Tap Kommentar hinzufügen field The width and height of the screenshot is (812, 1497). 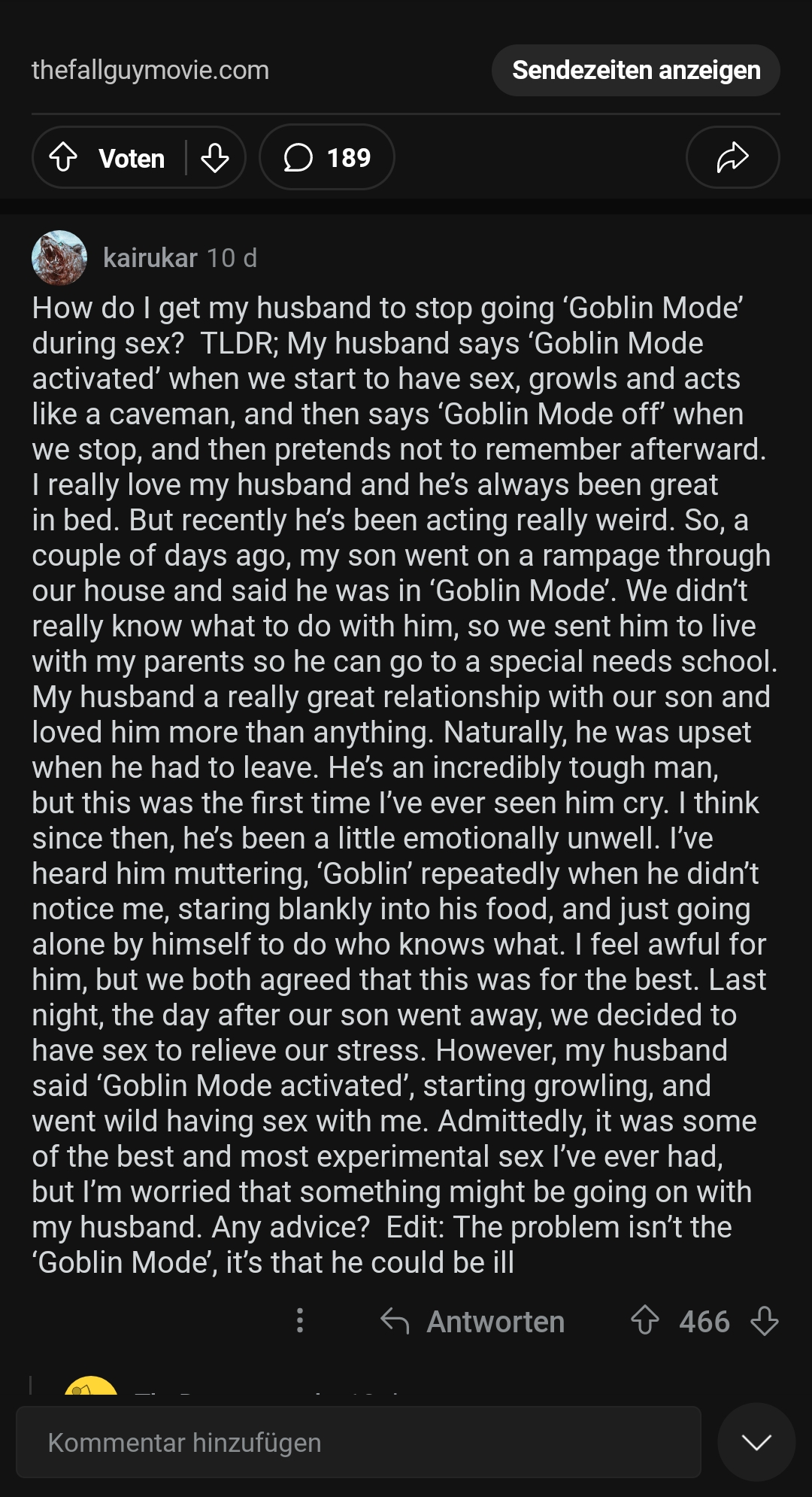[358, 1442]
